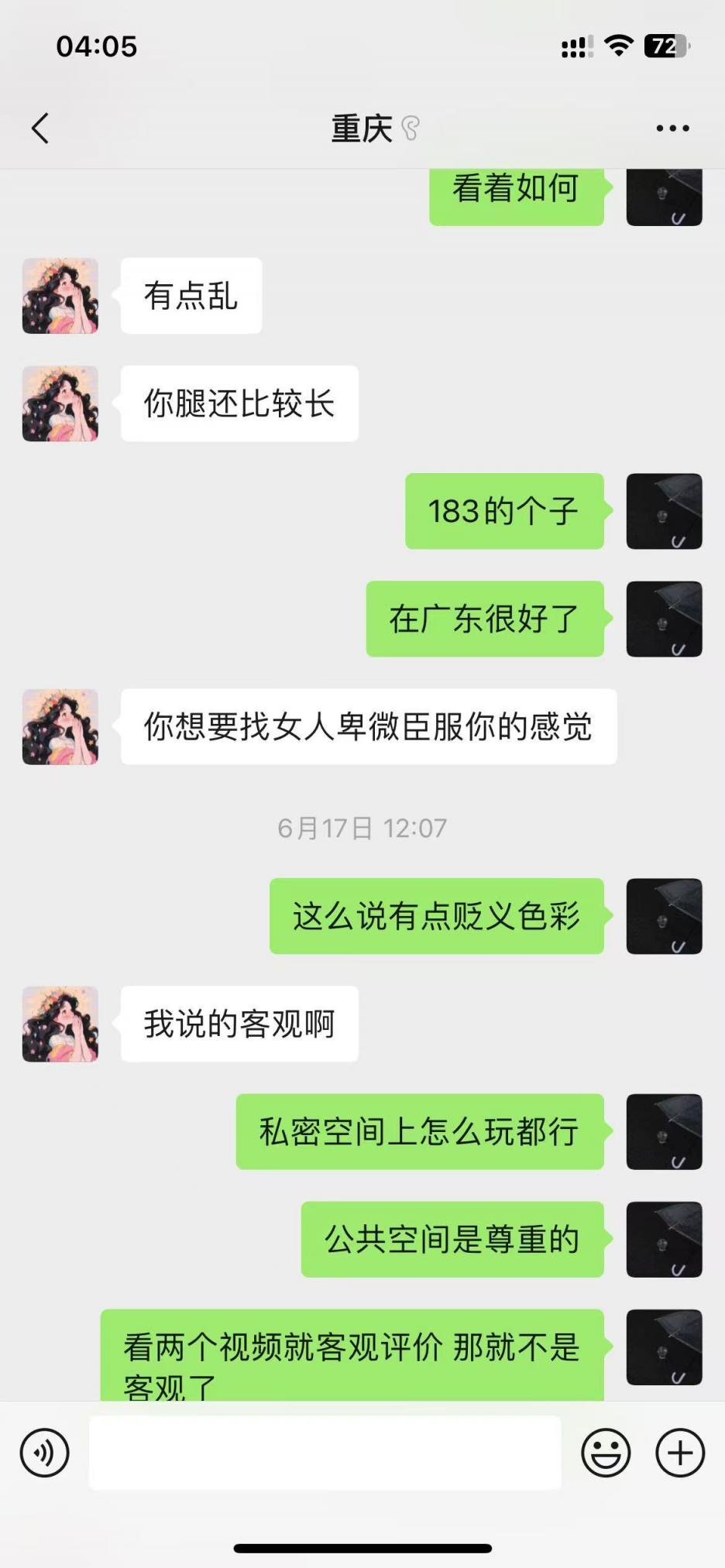The width and height of the screenshot is (725, 1568).
Task: Tap the message text field
Action: point(325,1453)
